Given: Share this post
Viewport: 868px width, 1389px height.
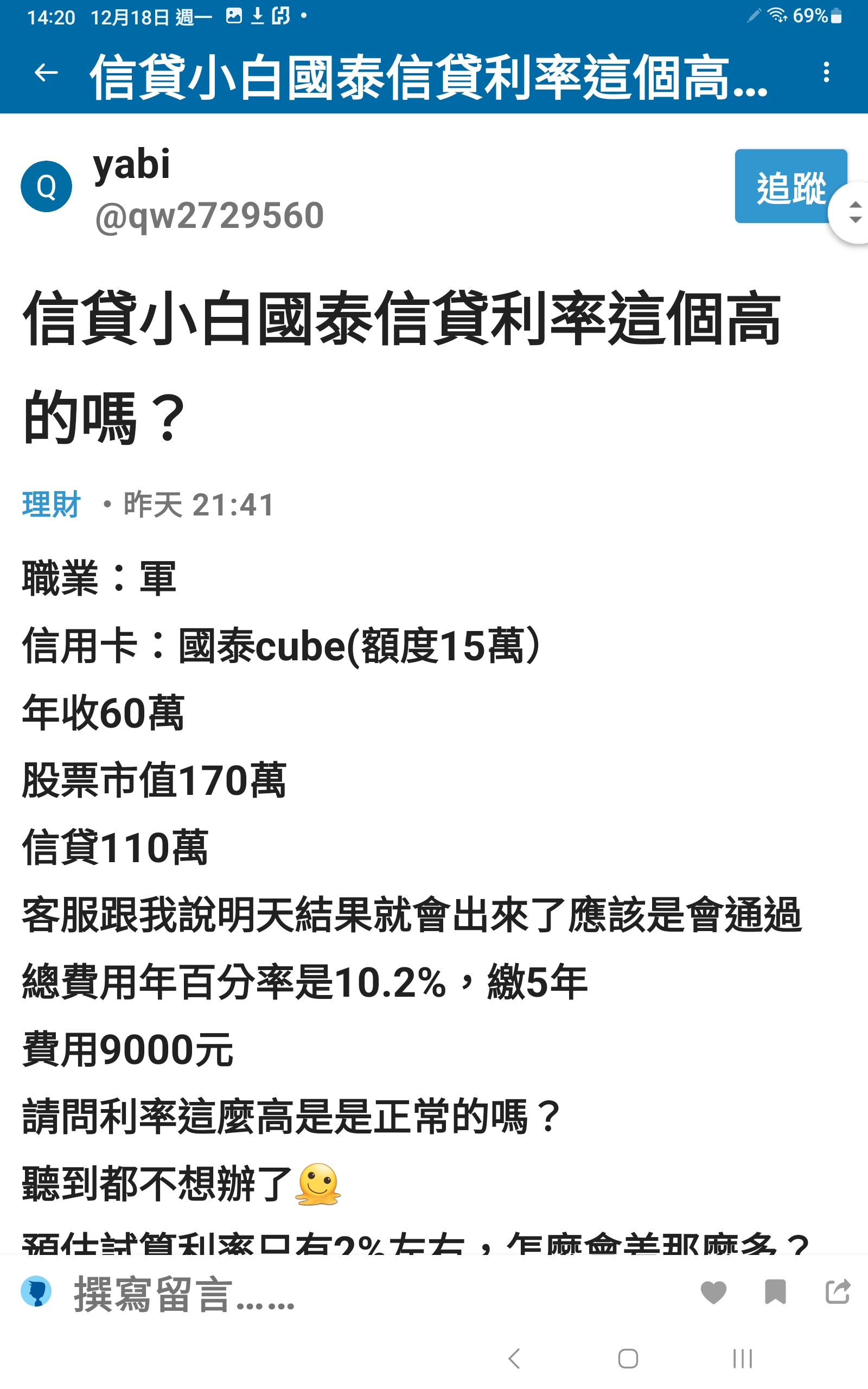Looking at the screenshot, I should [837, 1292].
